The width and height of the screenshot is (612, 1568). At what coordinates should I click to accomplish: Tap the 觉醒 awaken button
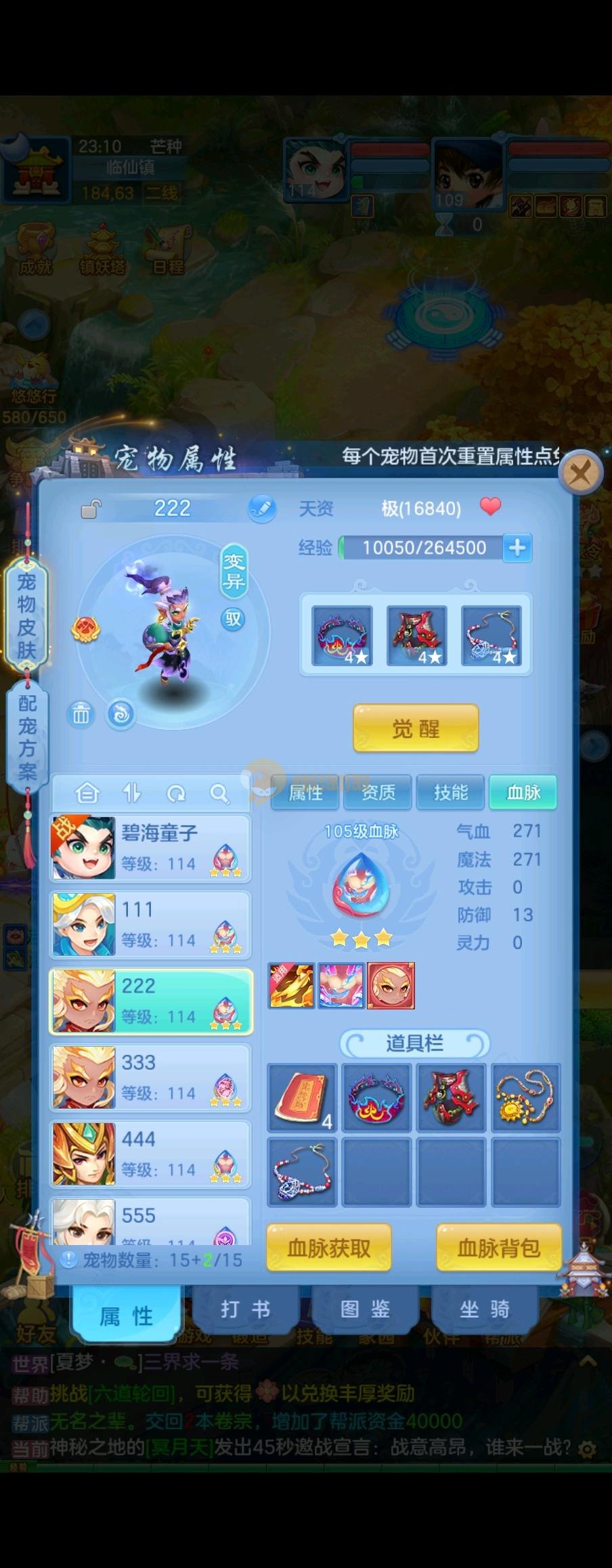pos(416,728)
